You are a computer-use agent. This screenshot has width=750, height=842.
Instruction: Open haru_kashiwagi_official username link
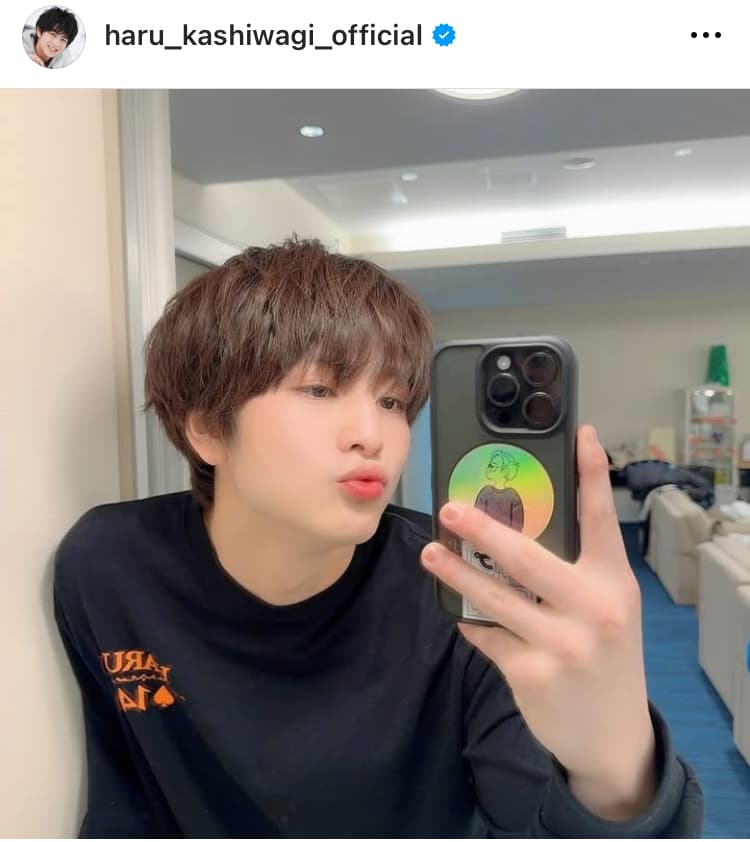(263, 36)
